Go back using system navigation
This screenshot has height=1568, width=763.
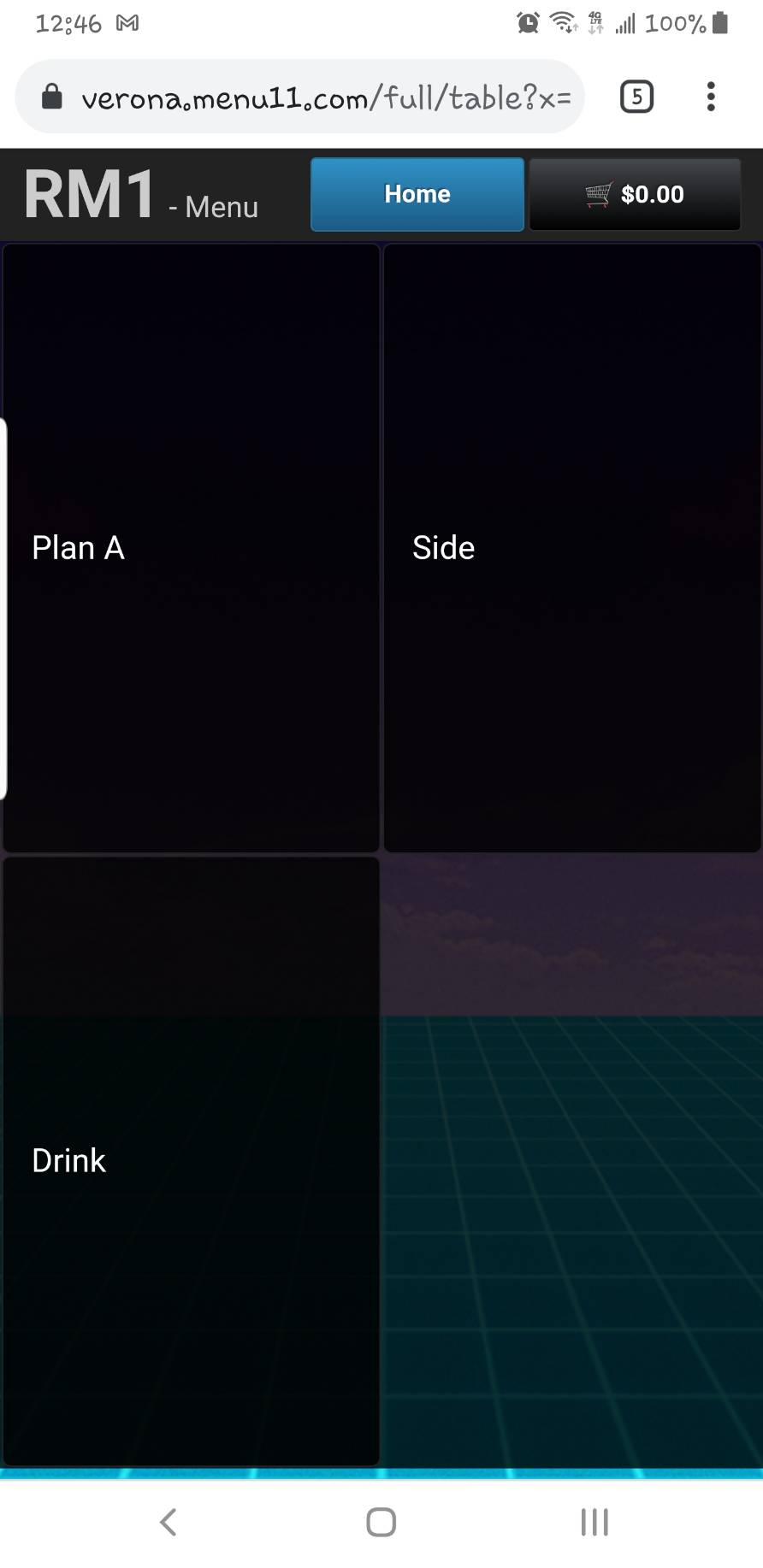(169, 1522)
